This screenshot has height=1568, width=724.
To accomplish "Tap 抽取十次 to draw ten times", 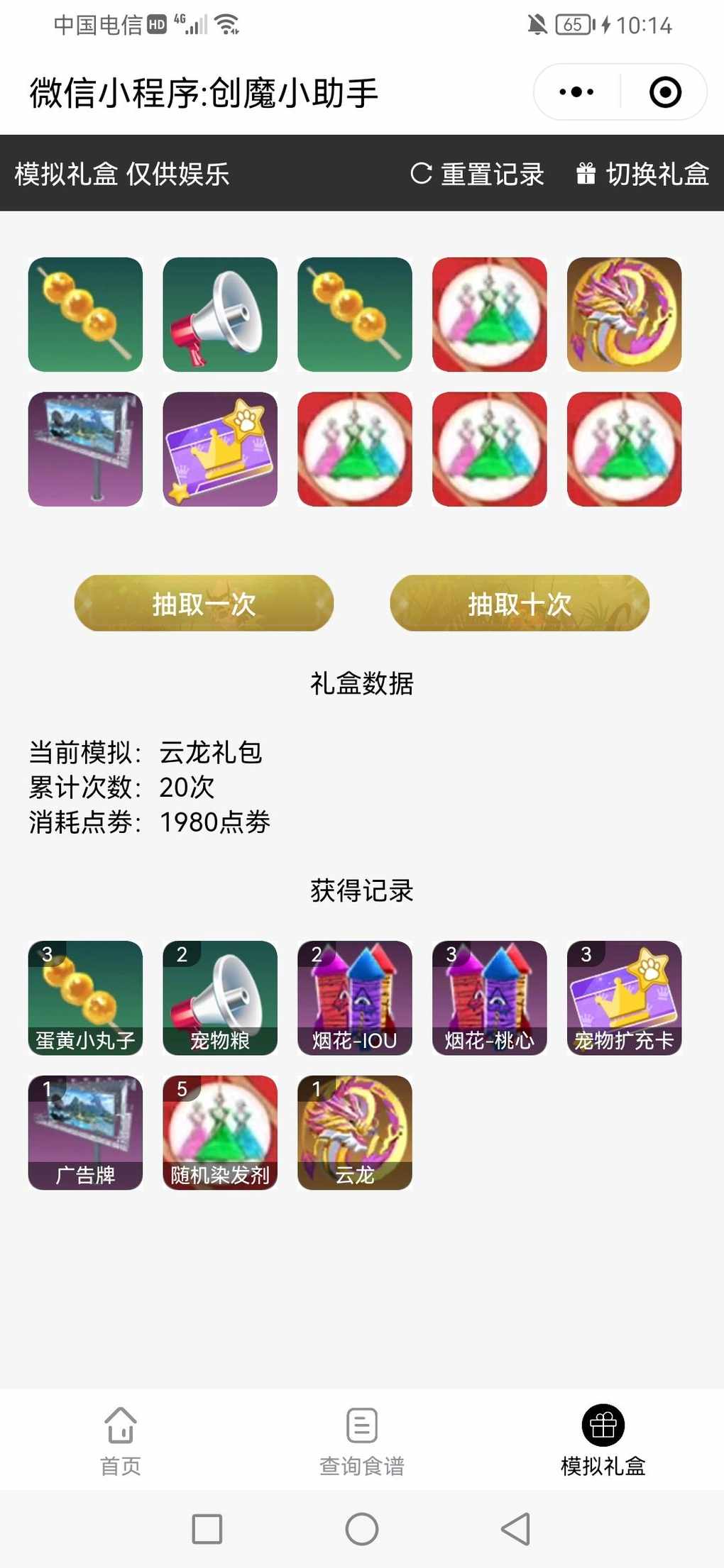I will pyautogui.click(x=520, y=604).
